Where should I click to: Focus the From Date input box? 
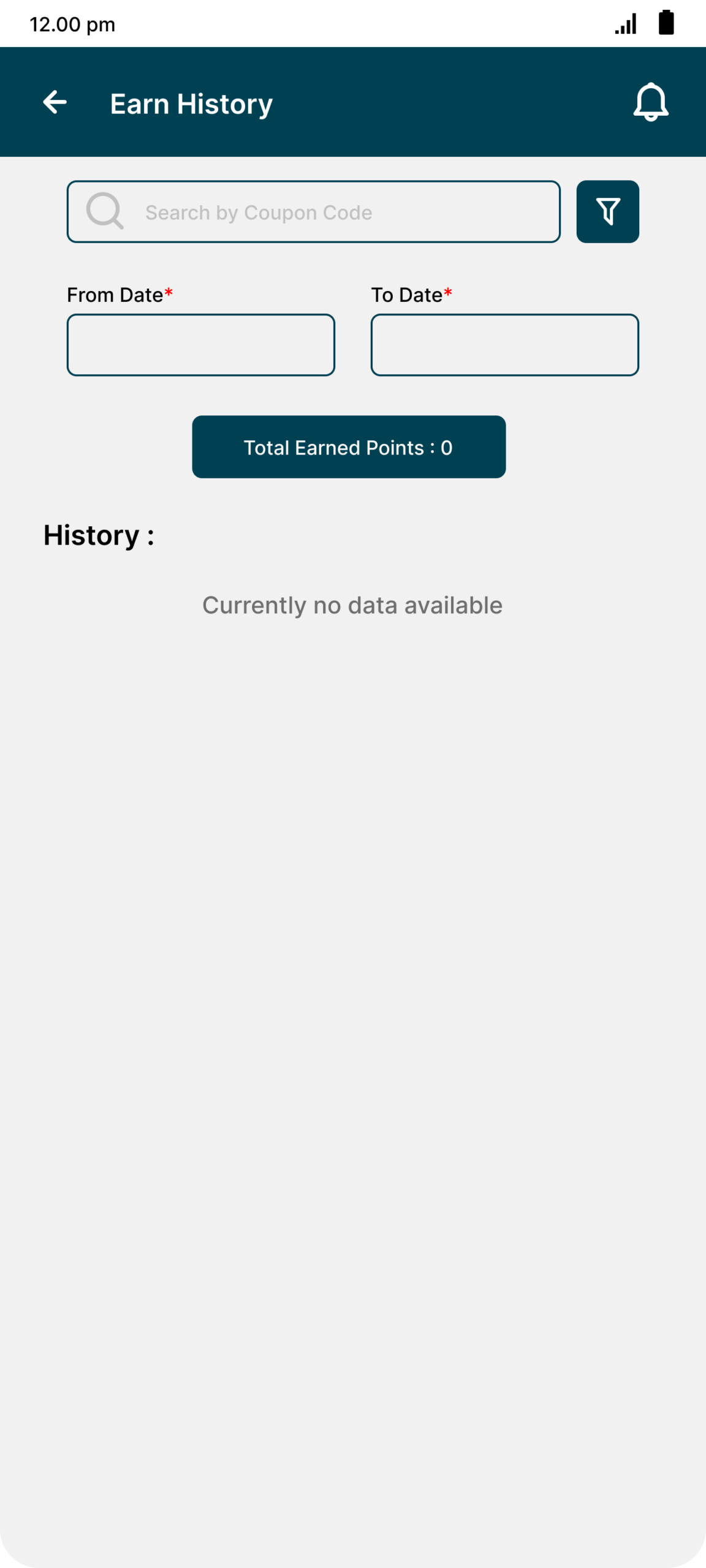click(x=200, y=344)
